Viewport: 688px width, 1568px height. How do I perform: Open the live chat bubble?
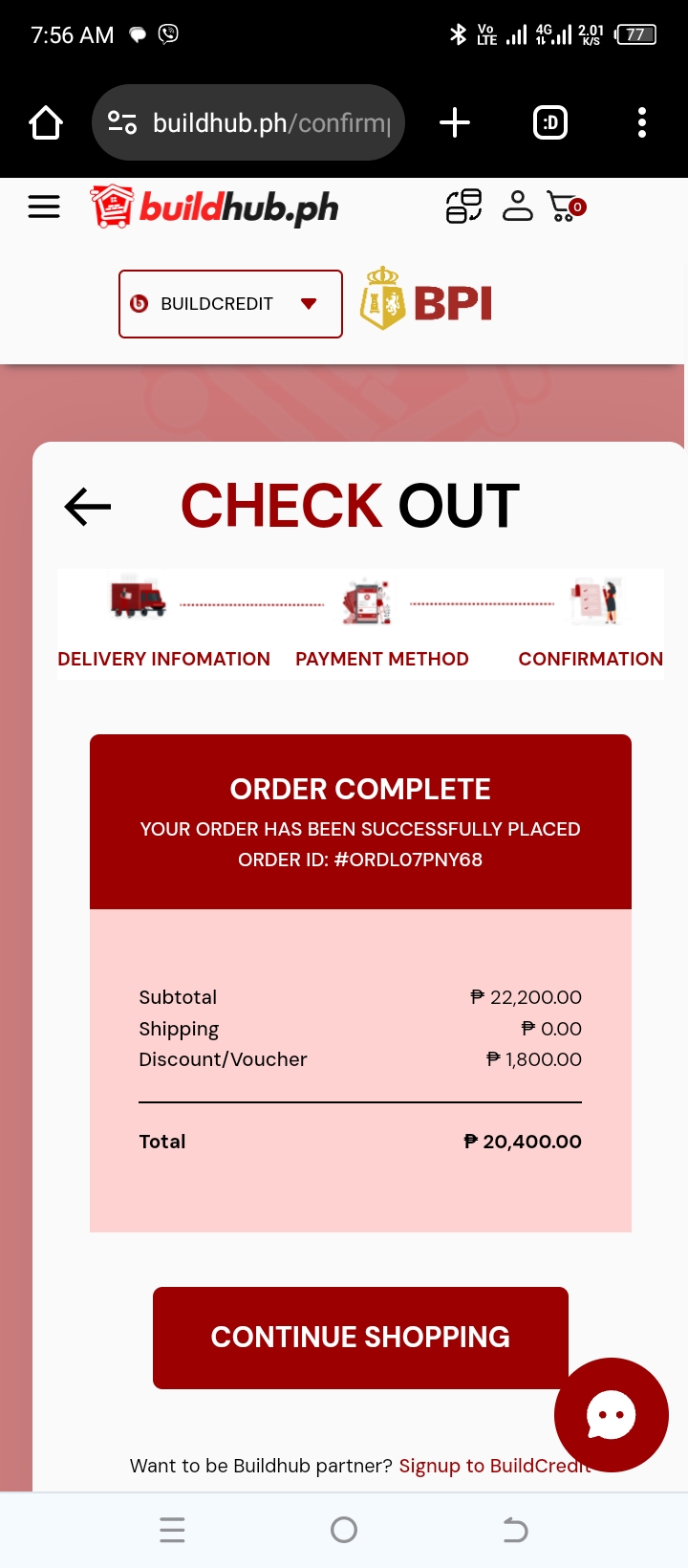click(611, 1415)
